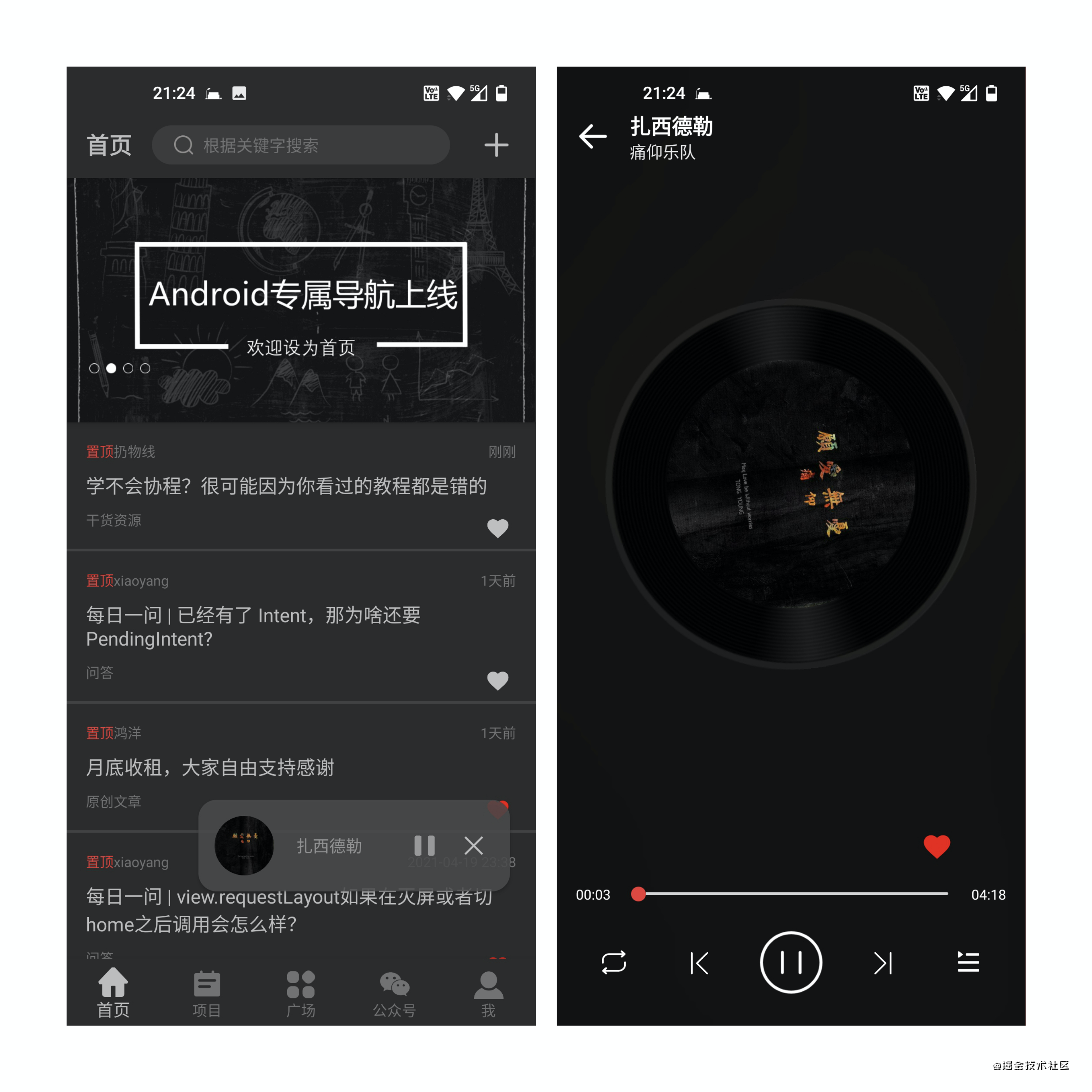The image size is (1092, 1092).
Task: Open the playlist queue icon
Action: (x=968, y=963)
